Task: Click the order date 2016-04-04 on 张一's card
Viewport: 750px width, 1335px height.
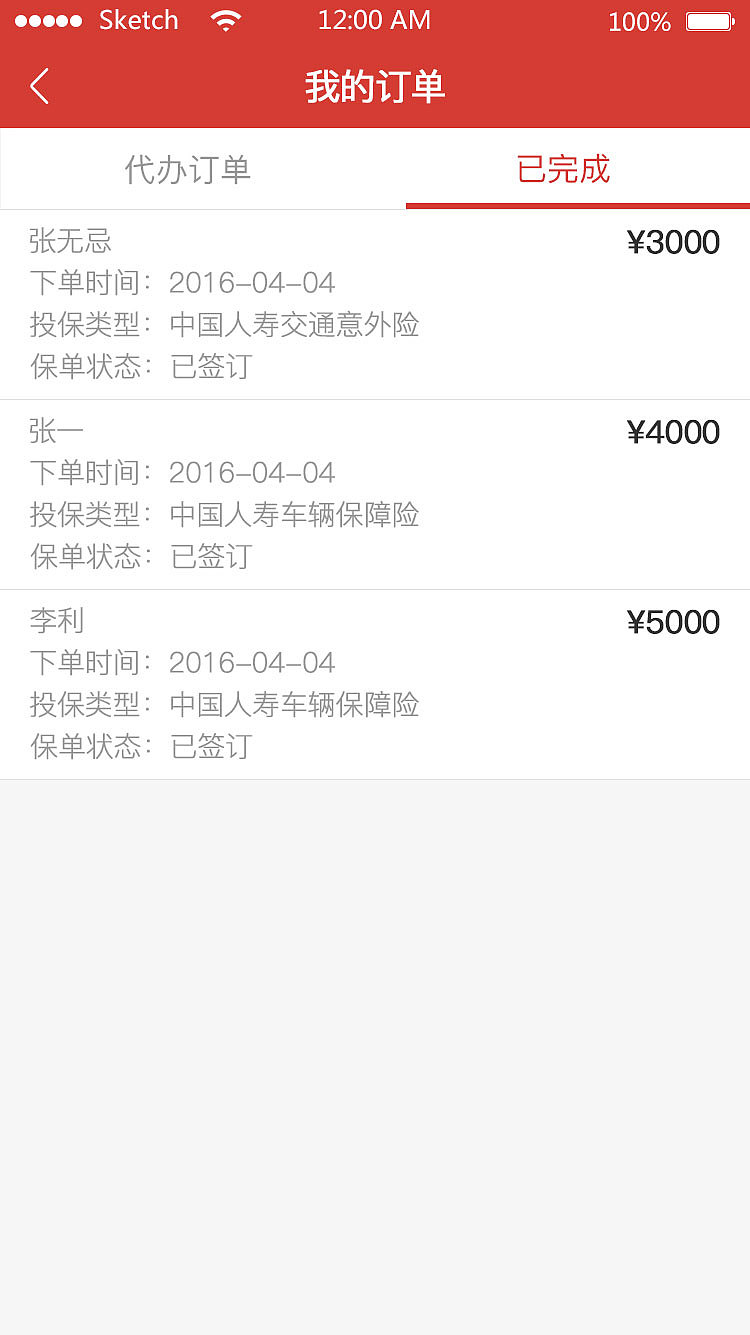Action: click(x=251, y=471)
